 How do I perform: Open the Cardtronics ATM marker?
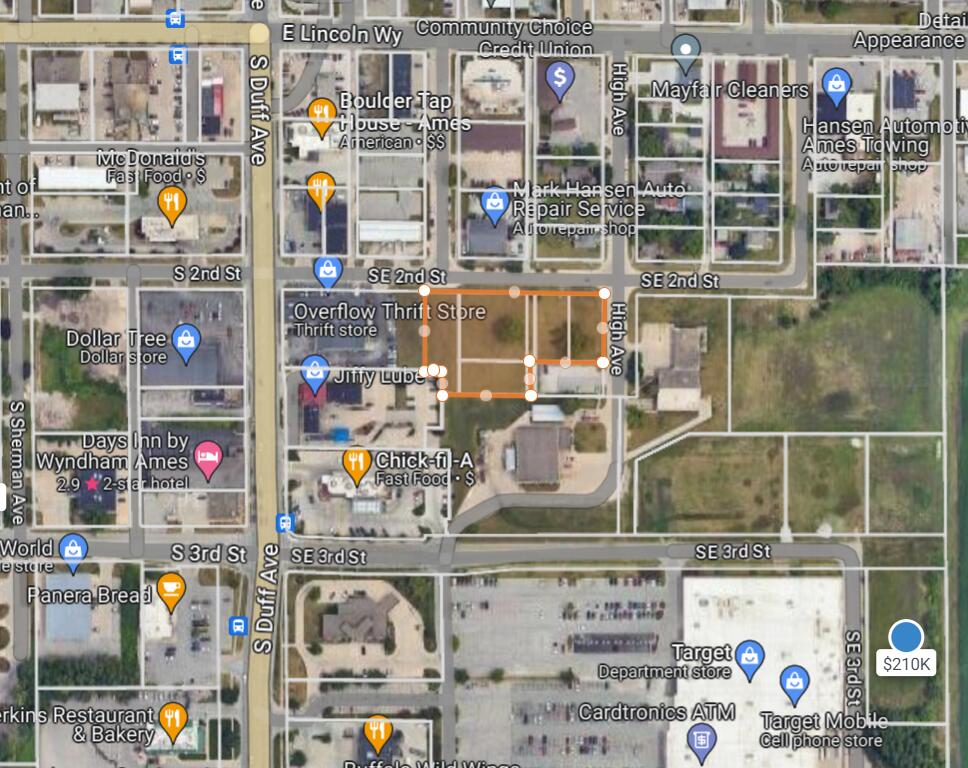pyautogui.click(x=703, y=740)
